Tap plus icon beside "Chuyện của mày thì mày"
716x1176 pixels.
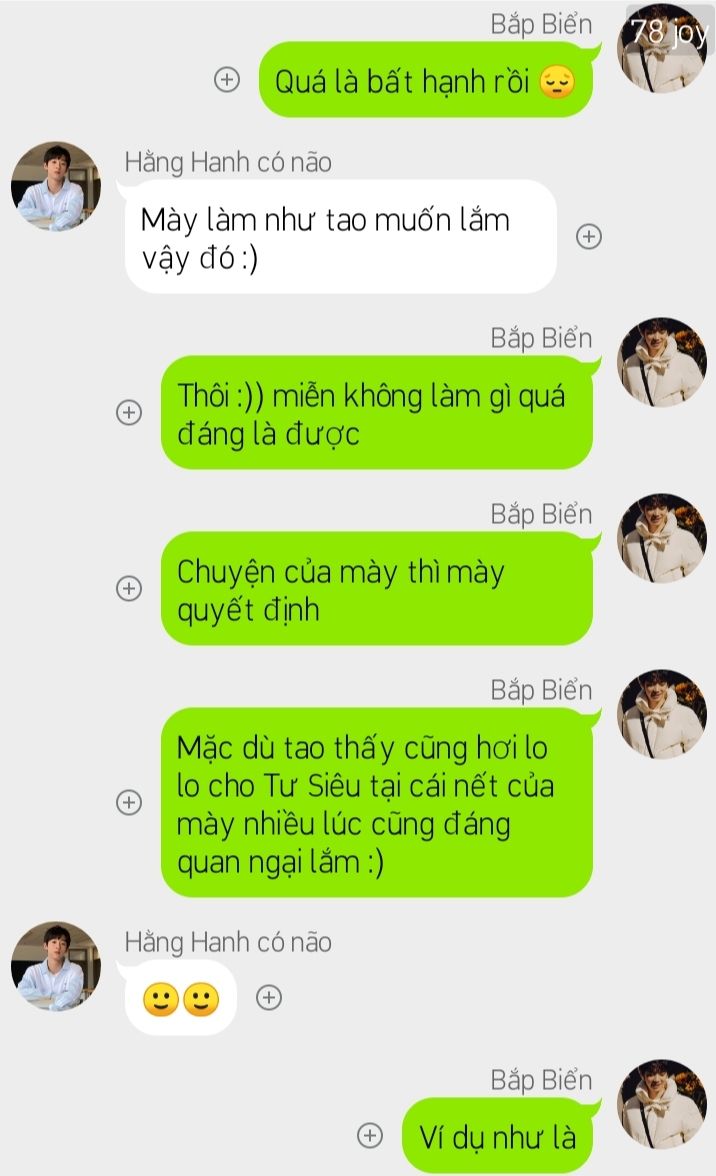(129, 588)
